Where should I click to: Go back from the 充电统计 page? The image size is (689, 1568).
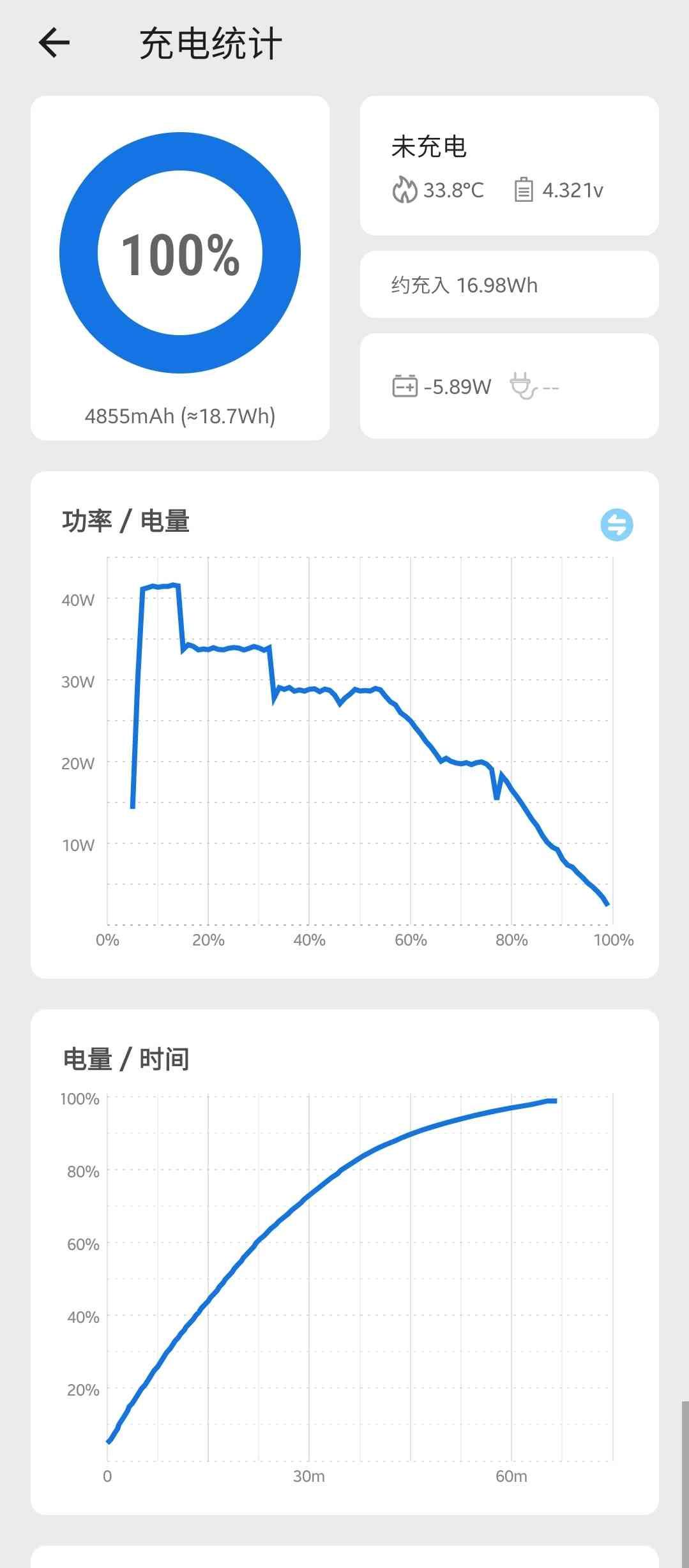54,43
